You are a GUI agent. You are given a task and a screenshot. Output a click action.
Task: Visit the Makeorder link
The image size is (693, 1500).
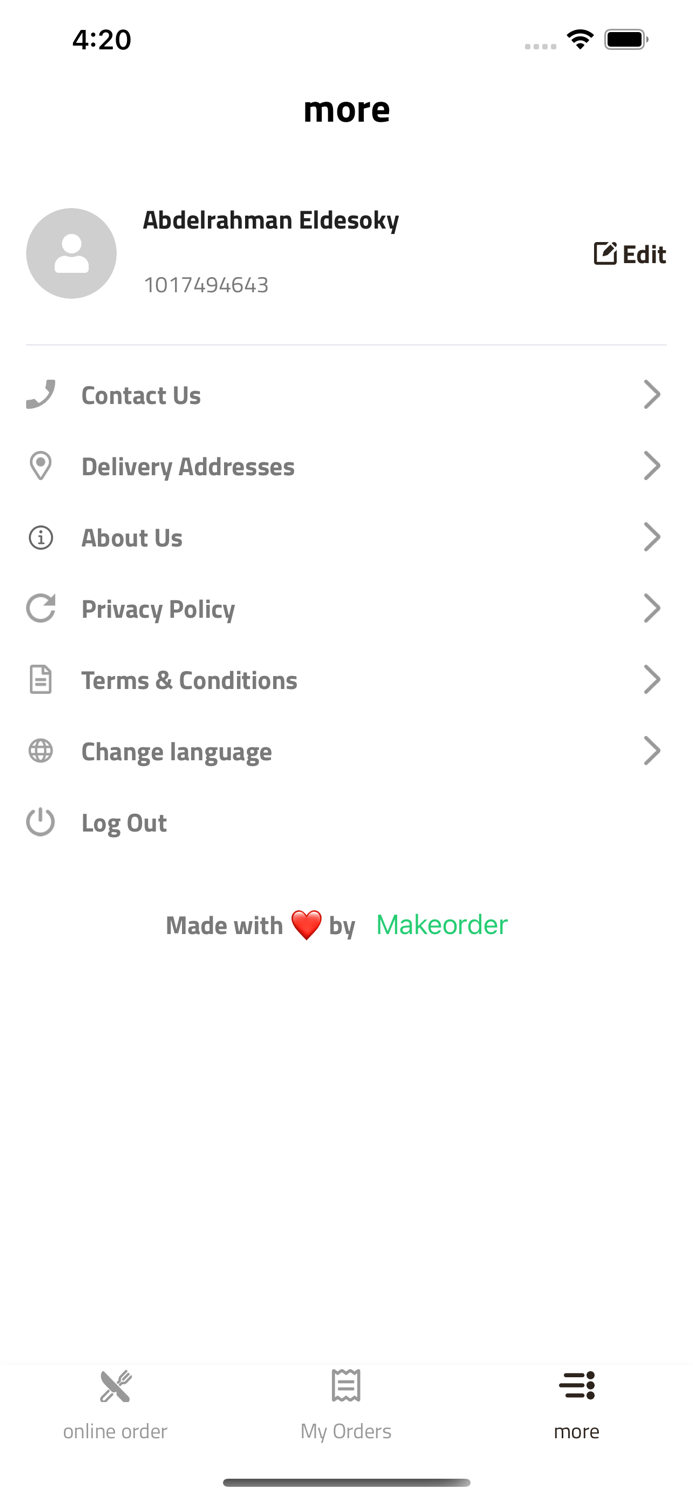441,925
